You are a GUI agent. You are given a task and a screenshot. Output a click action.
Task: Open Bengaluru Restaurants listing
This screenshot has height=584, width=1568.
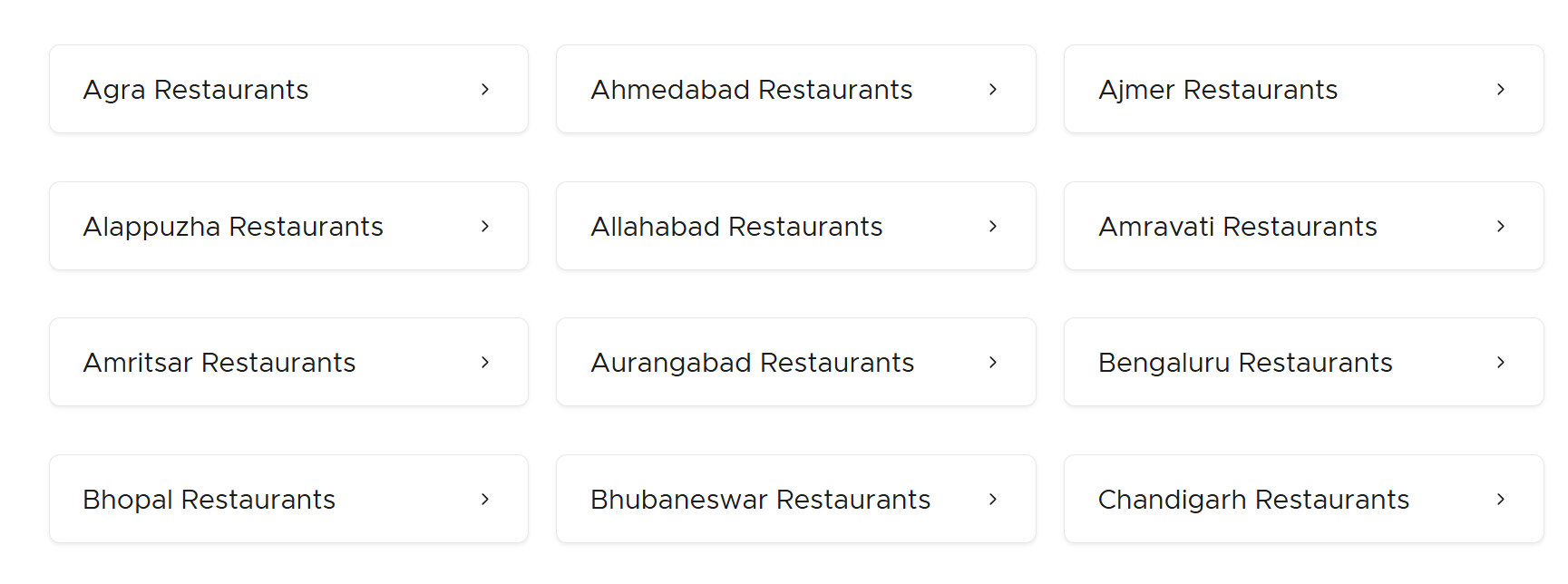[1303, 362]
